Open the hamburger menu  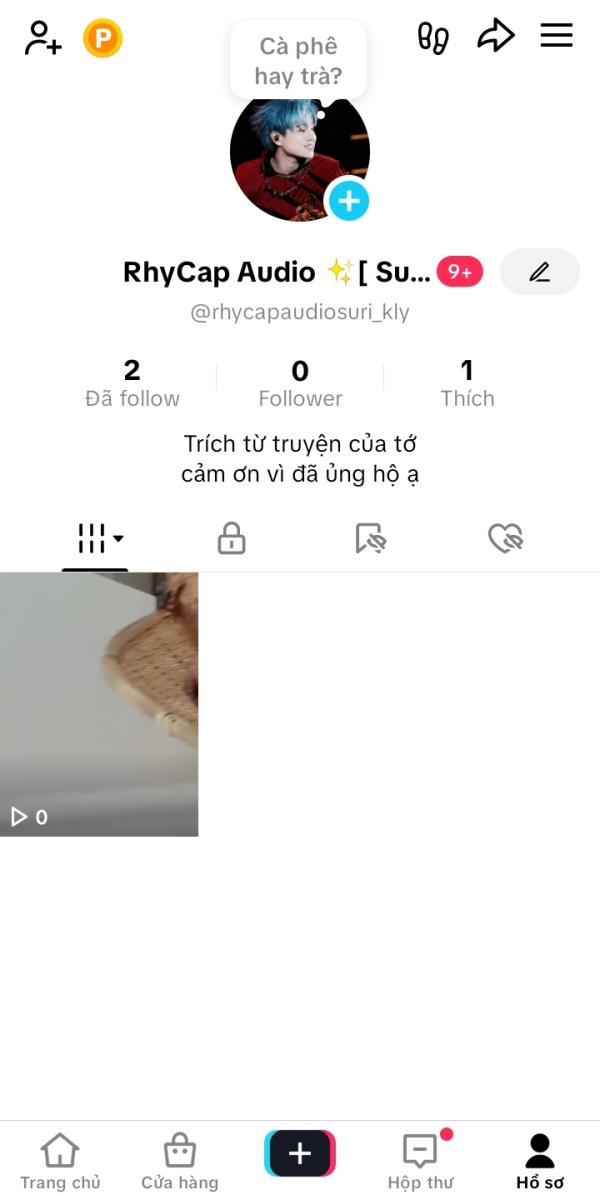(557, 36)
